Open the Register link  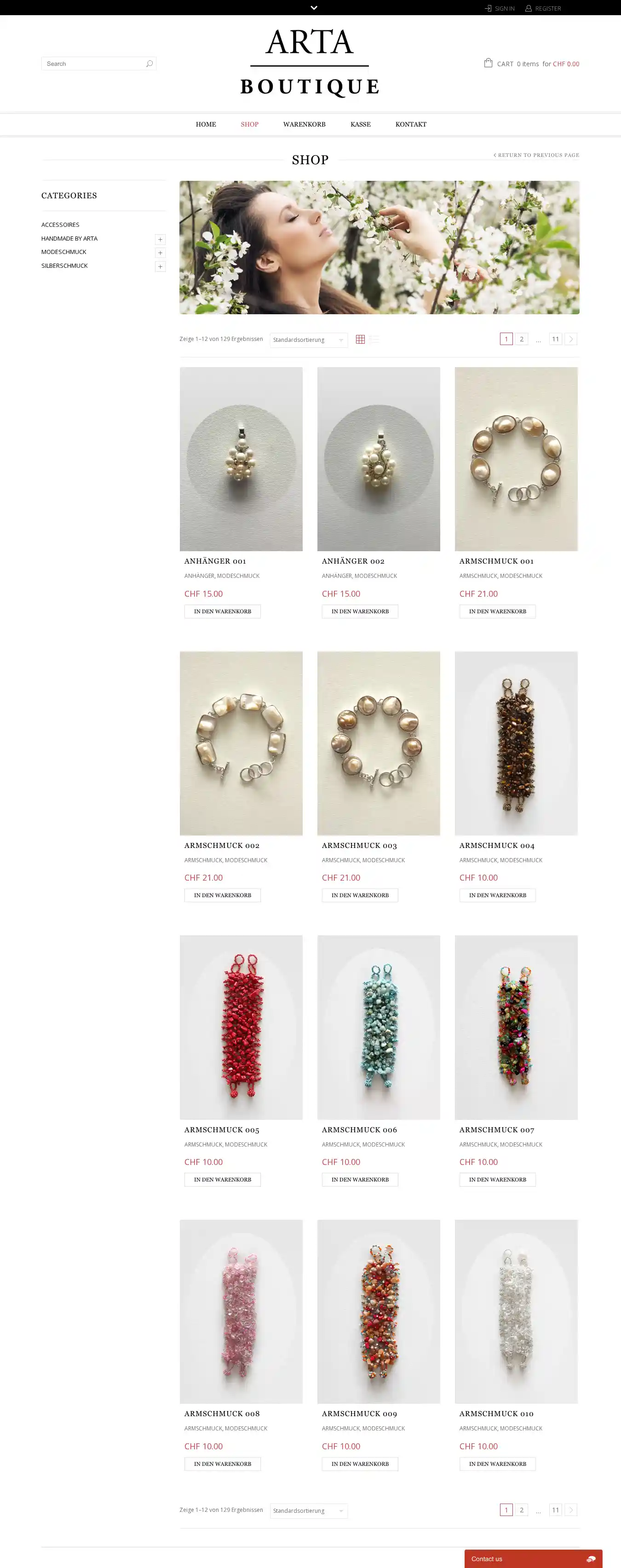(543, 9)
